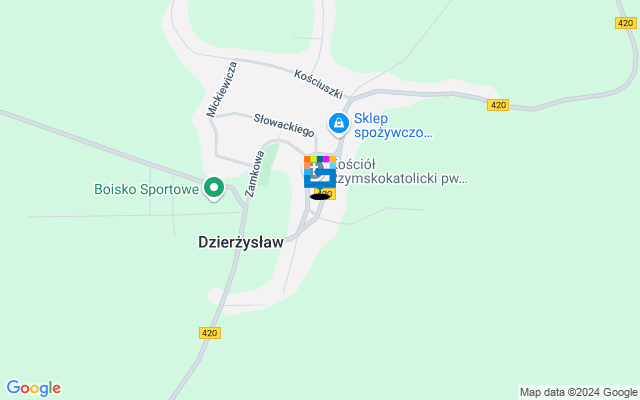Select the Boisko Sportowe map pin

pyautogui.click(x=213, y=187)
